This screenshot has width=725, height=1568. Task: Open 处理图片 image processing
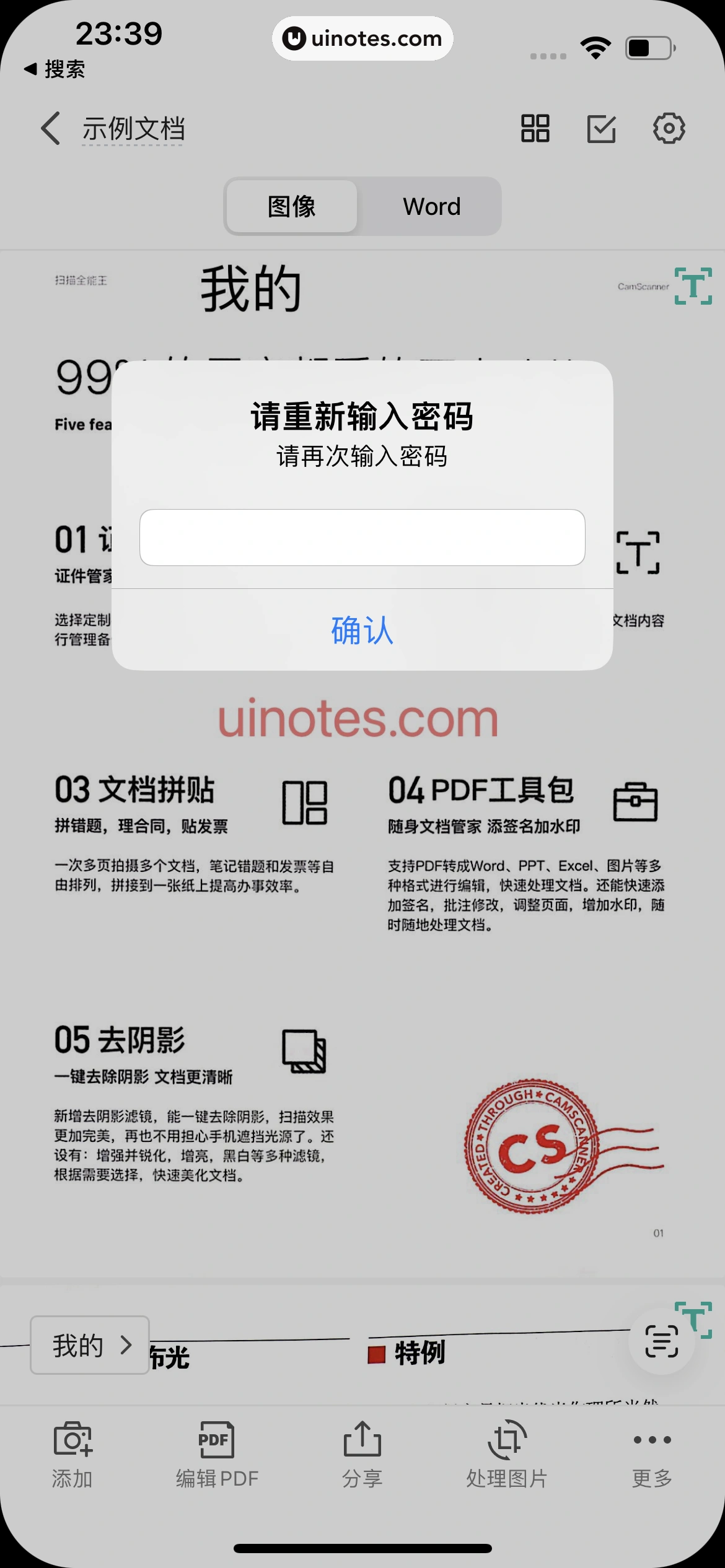(506, 1453)
